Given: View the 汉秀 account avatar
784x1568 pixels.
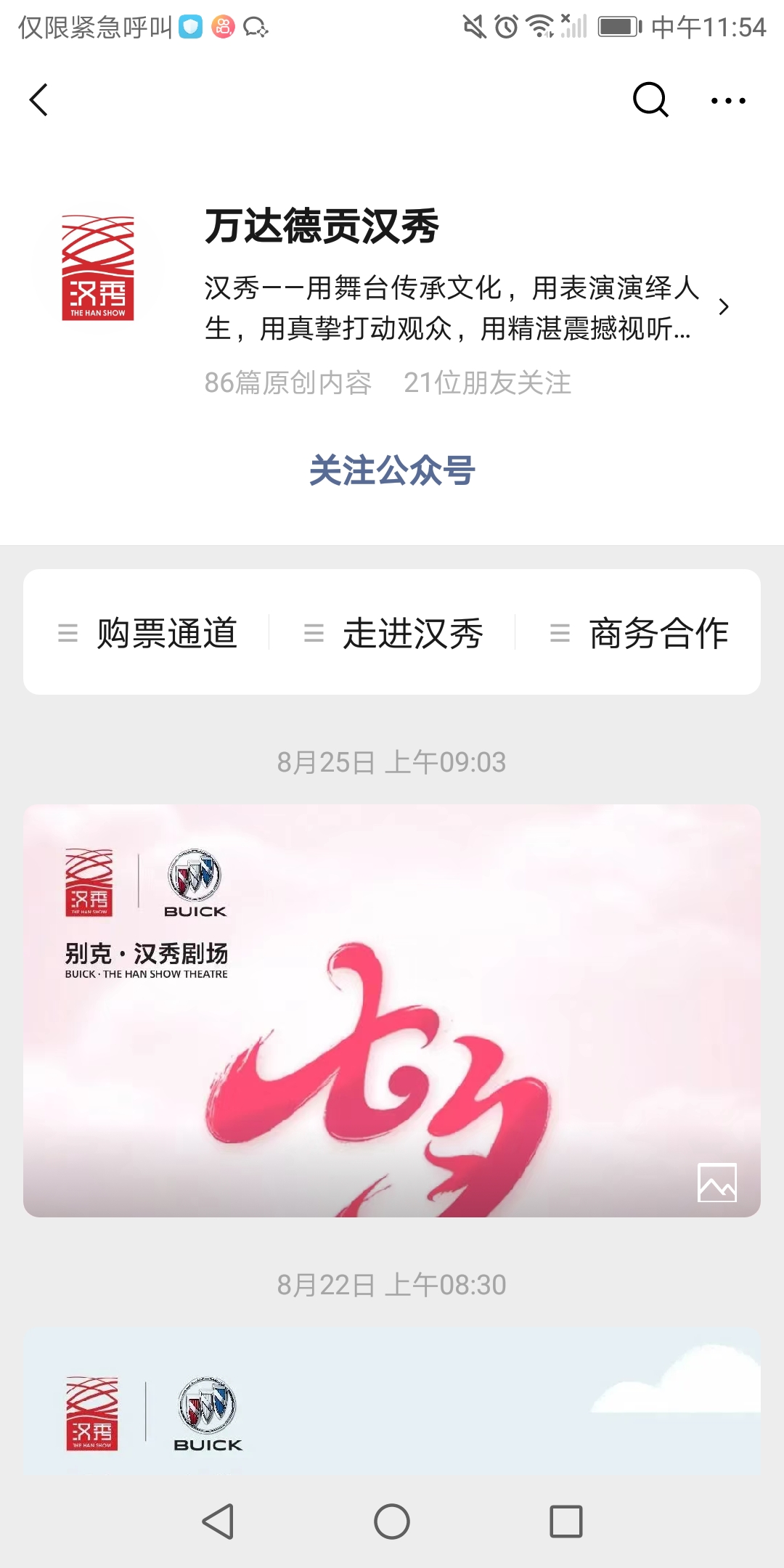Looking at the screenshot, I should (98, 269).
